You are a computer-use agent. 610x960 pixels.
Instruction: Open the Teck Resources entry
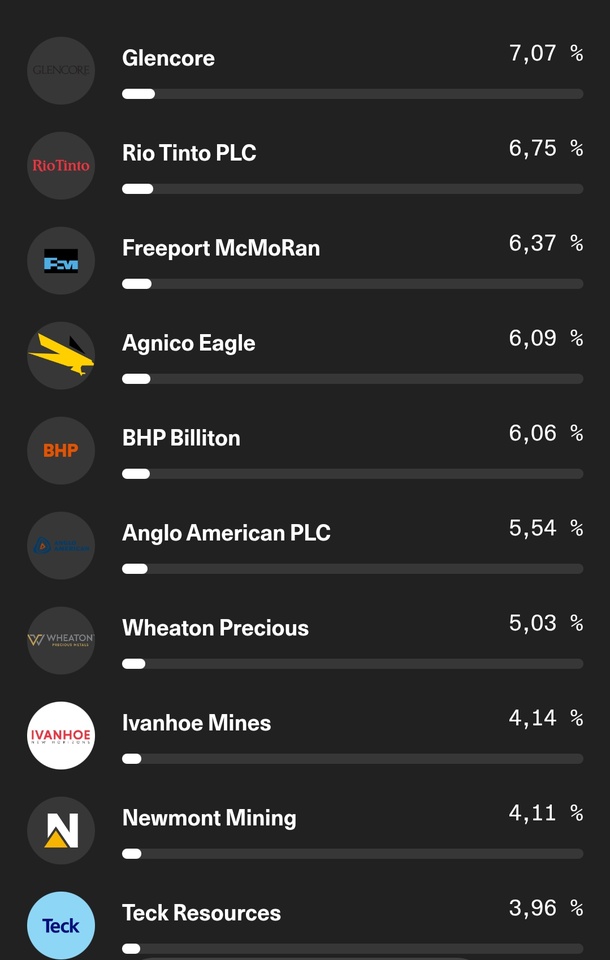click(x=201, y=914)
